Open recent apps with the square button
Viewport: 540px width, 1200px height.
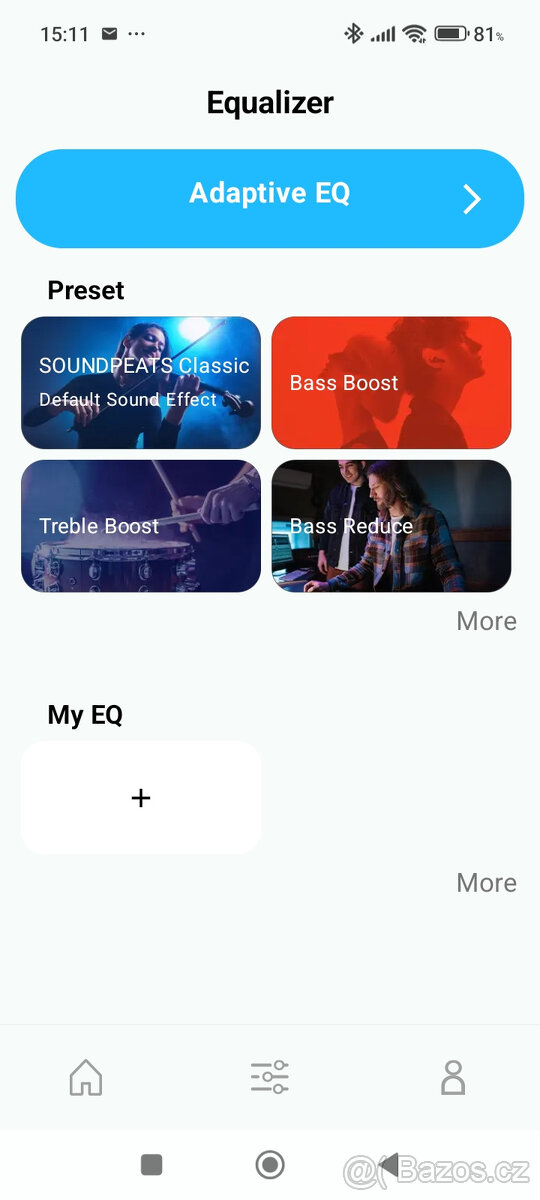[x=152, y=1165]
